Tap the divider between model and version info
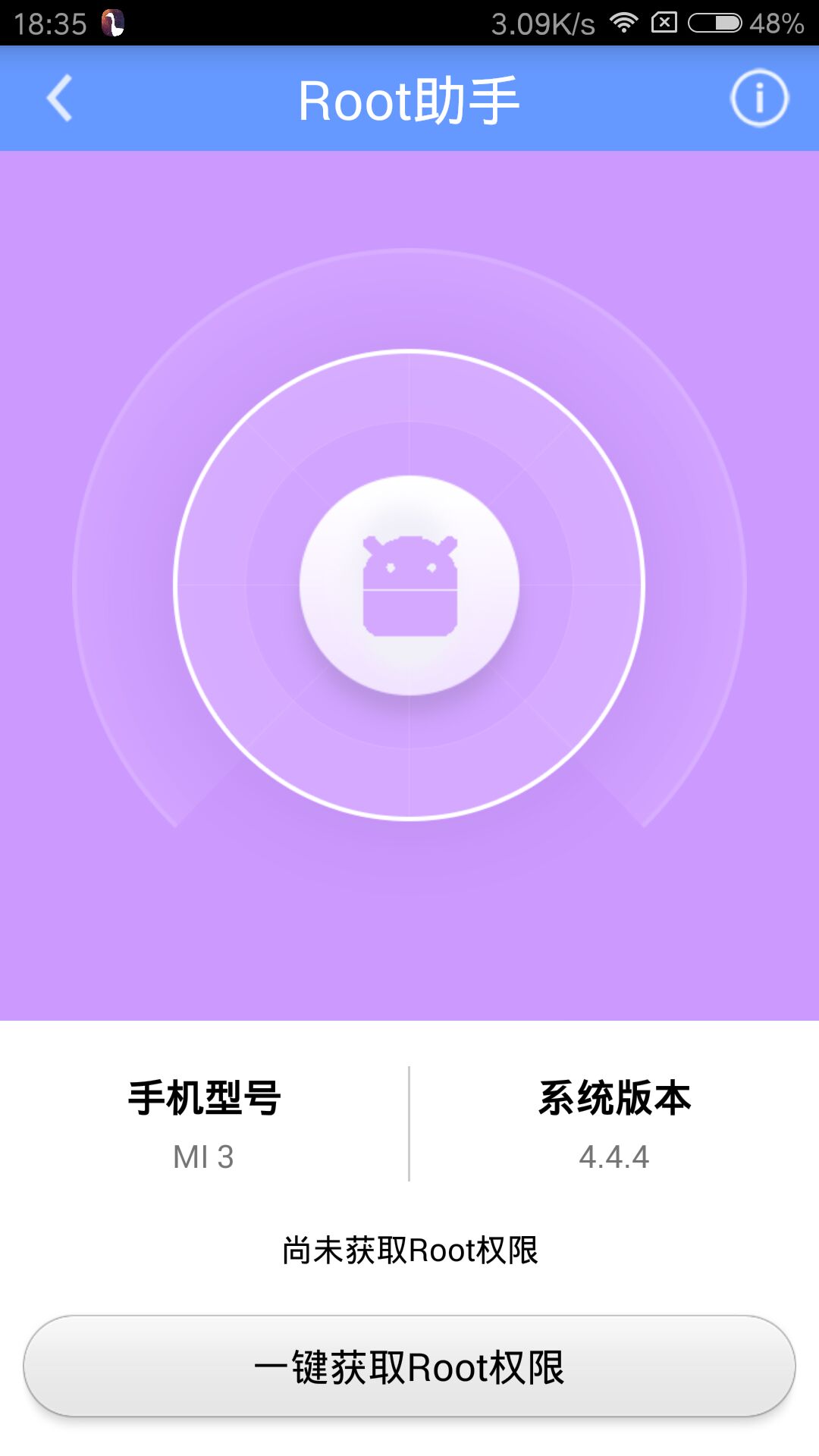The height and width of the screenshot is (1456, 819). click(409, 1122)
